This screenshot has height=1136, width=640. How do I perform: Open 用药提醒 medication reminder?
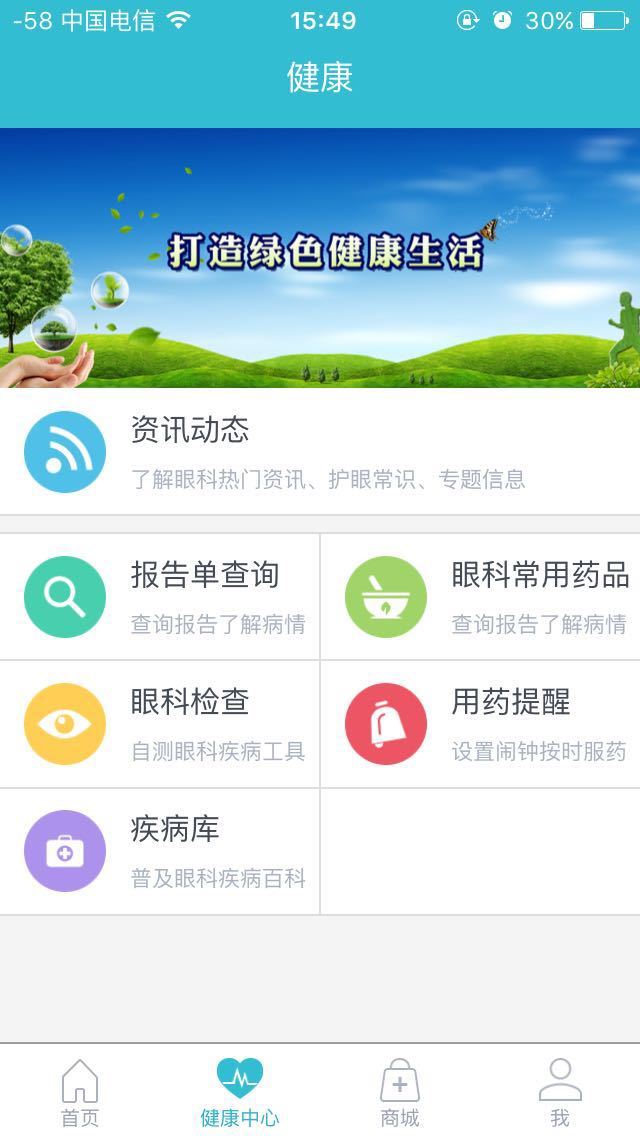coord(481,724)
